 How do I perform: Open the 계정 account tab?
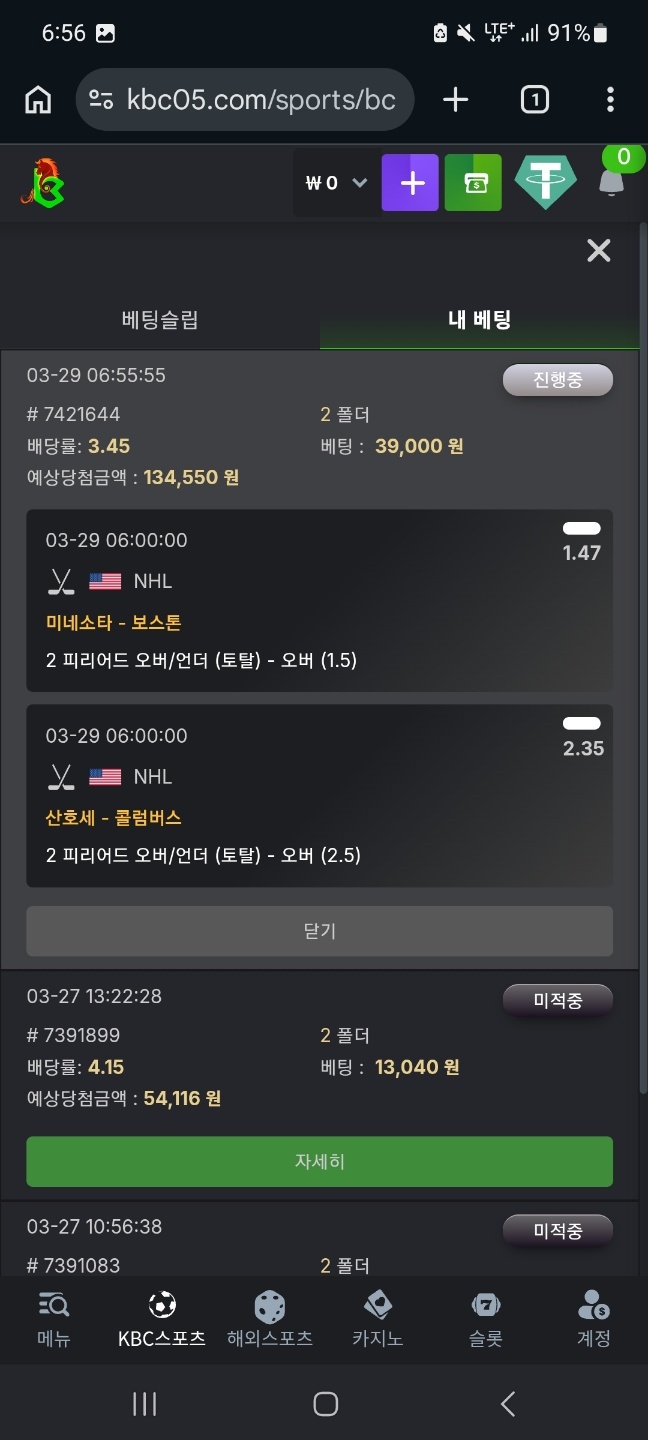593,1319
